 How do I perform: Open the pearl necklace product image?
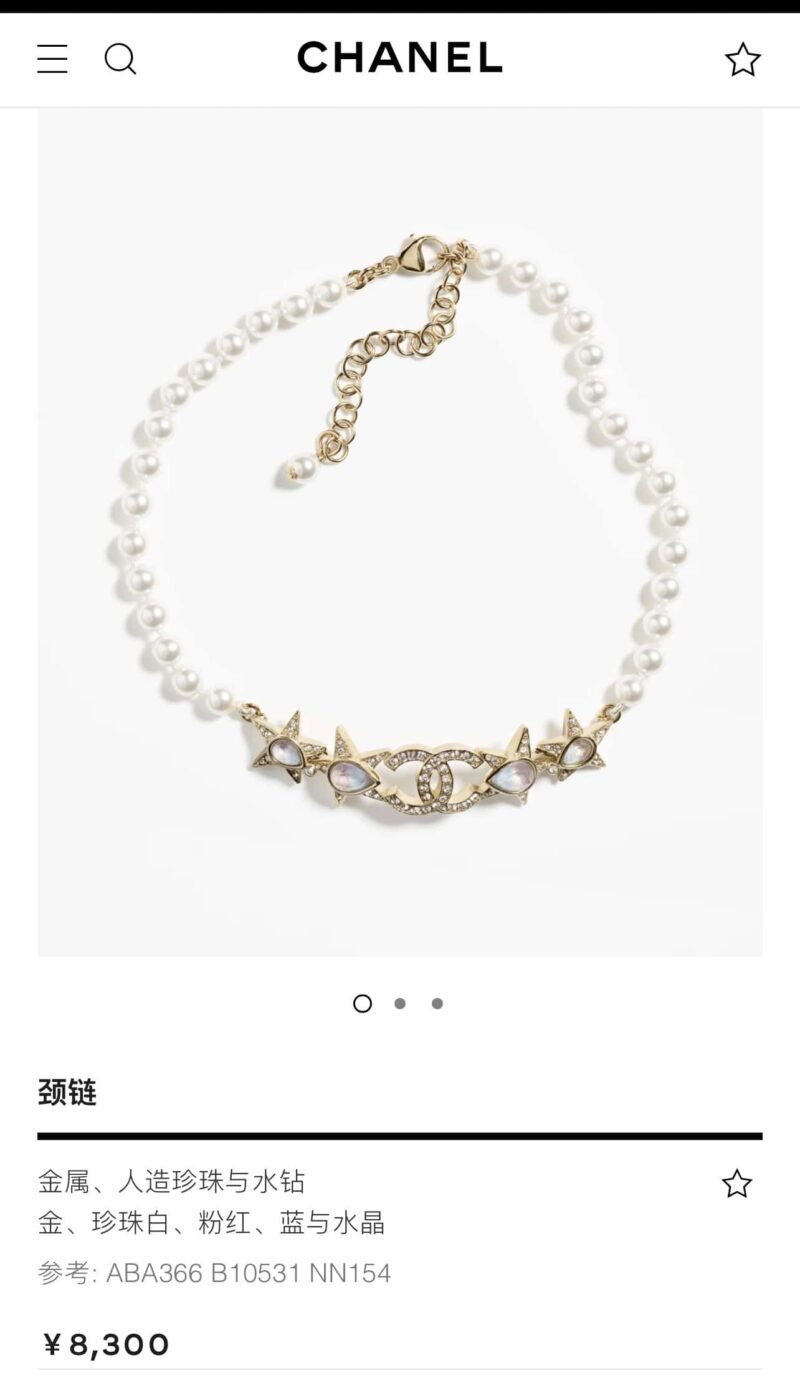tap(400, 532)
